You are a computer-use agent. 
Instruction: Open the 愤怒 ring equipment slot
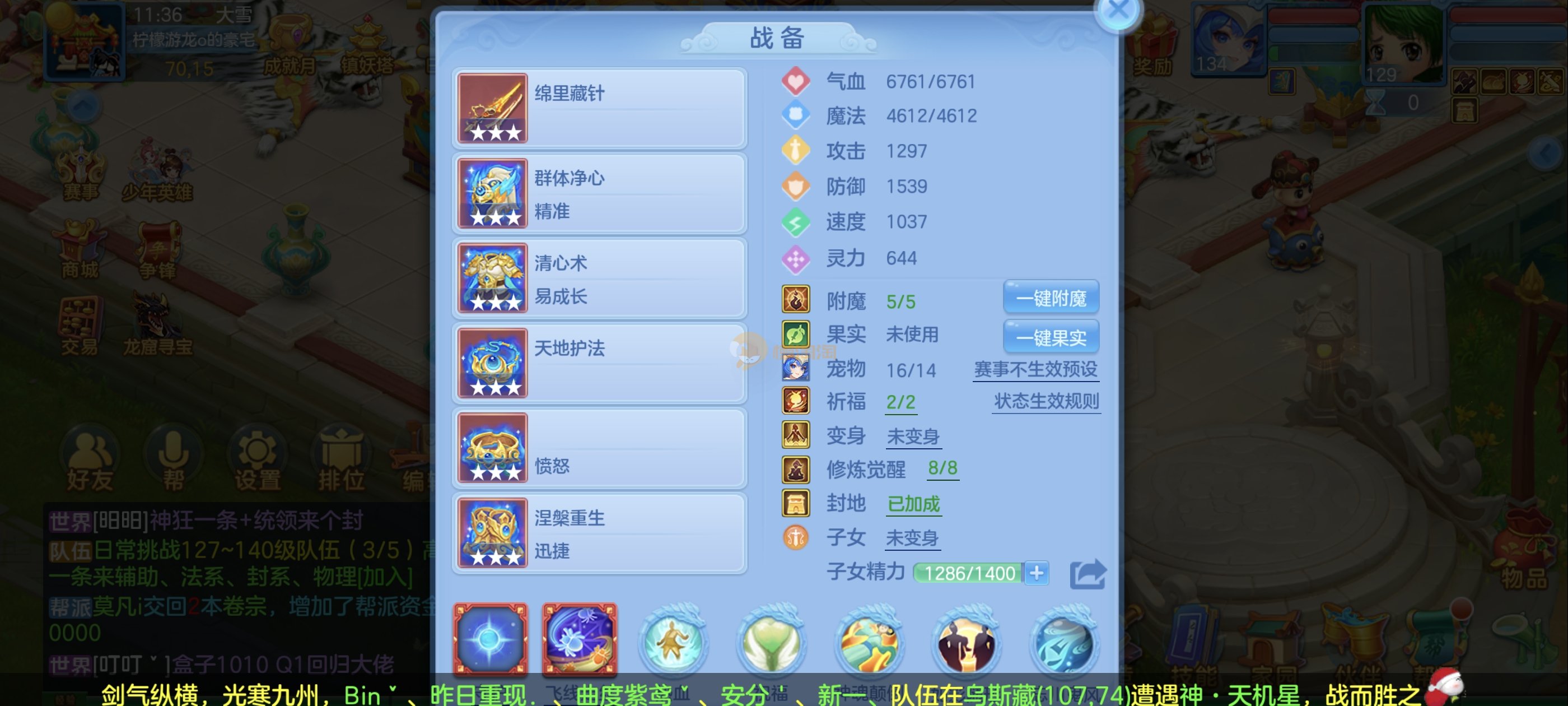(x=599, y=448)
